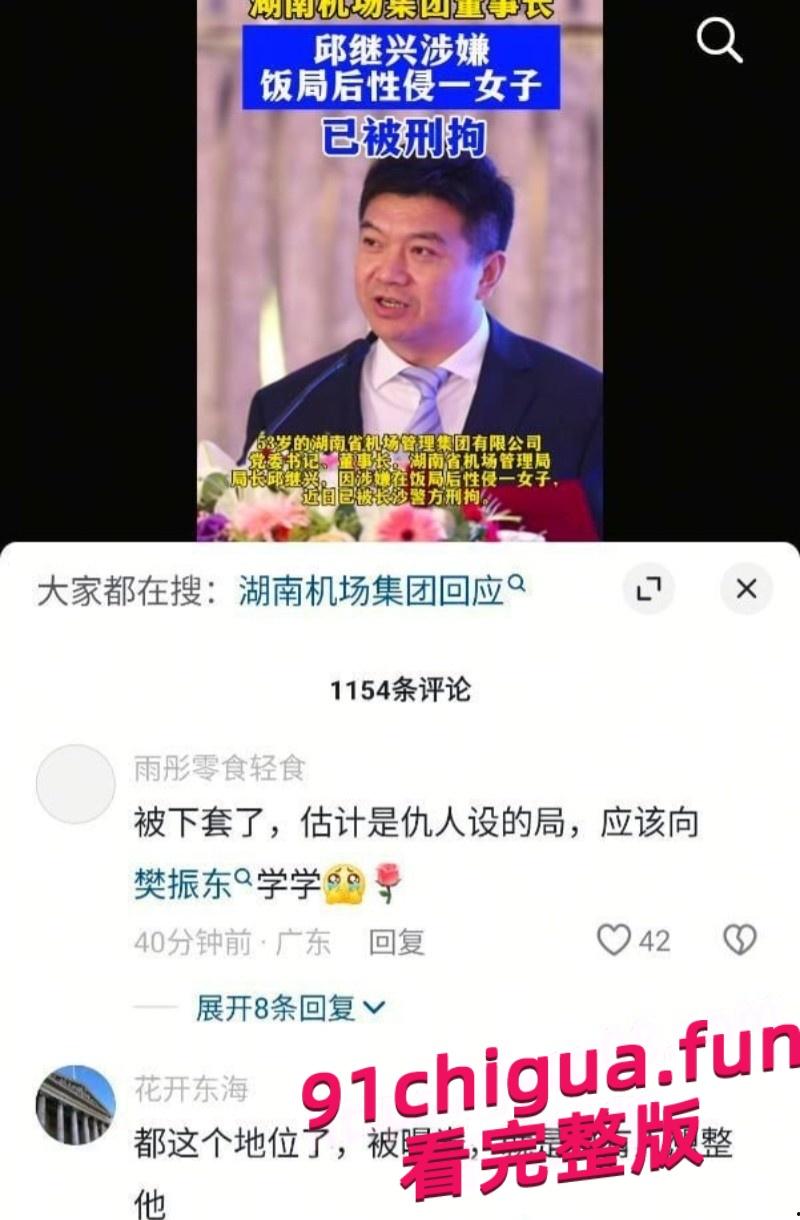Tap the 1154条评论 header

click(399, 686)
